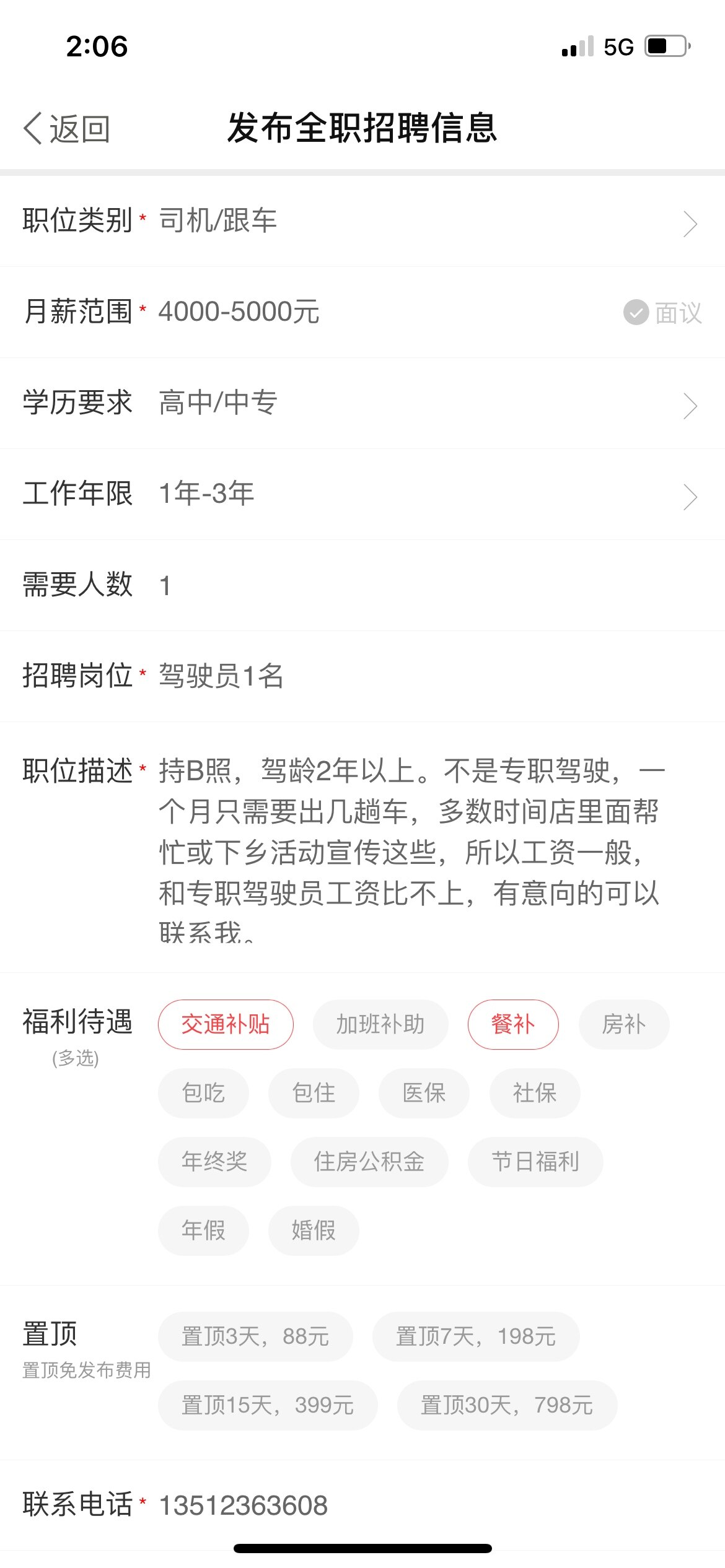Add the 节日福利 benefit
Viewport: 725px width, 1568px height.
tap(535, 1161)
